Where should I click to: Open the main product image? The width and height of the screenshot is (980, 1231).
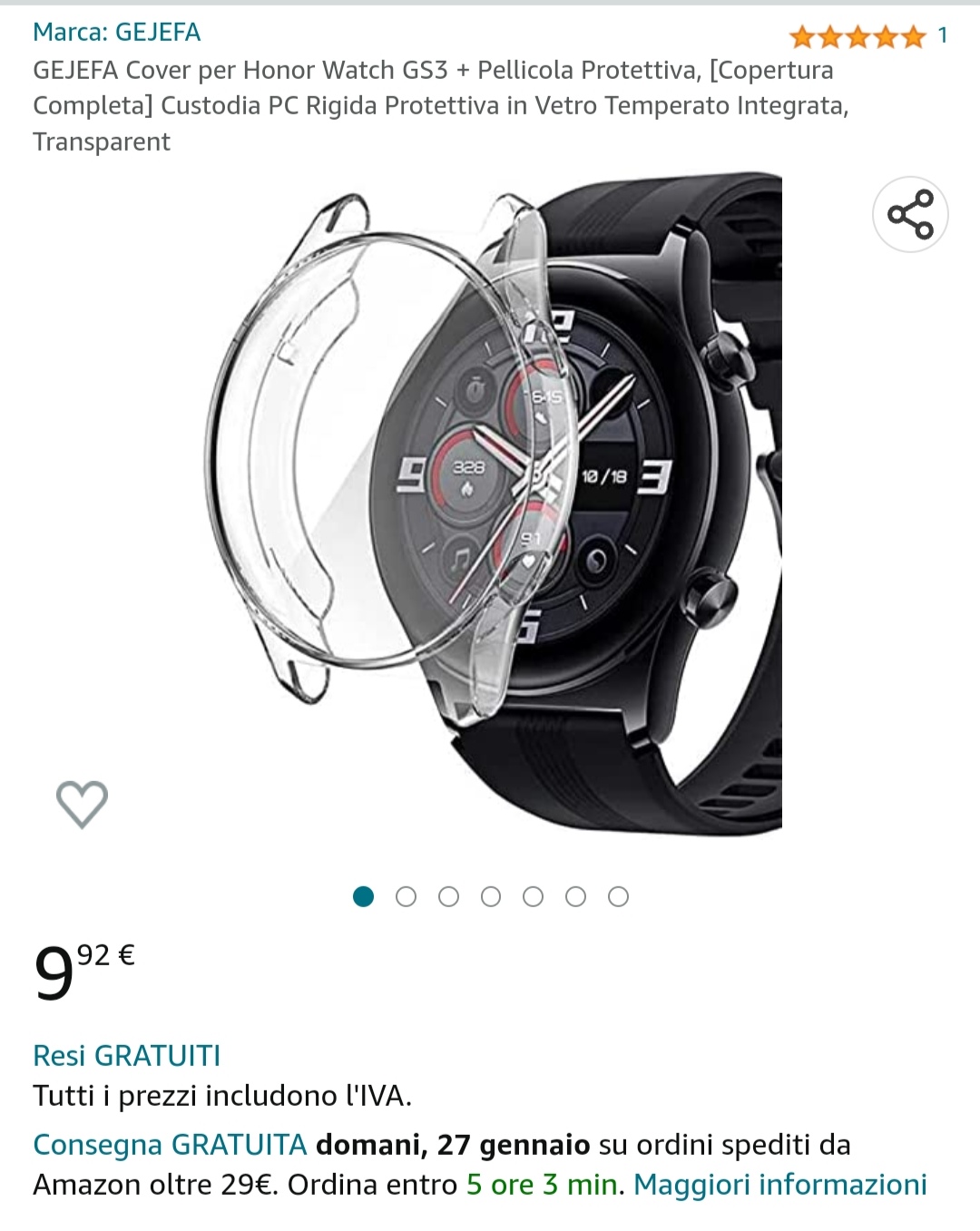pyautogui.click(x=495, y=503)
